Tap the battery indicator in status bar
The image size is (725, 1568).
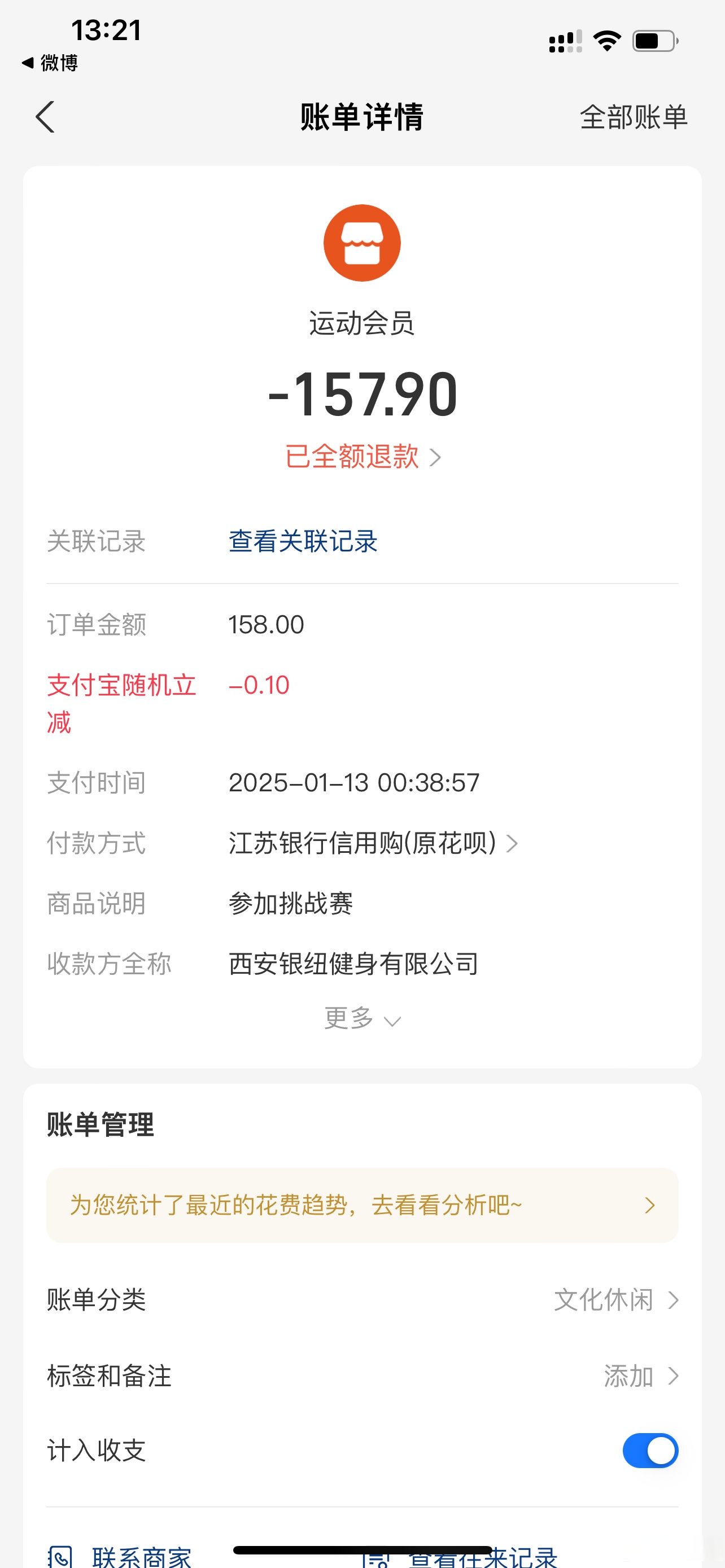(652, 40)
